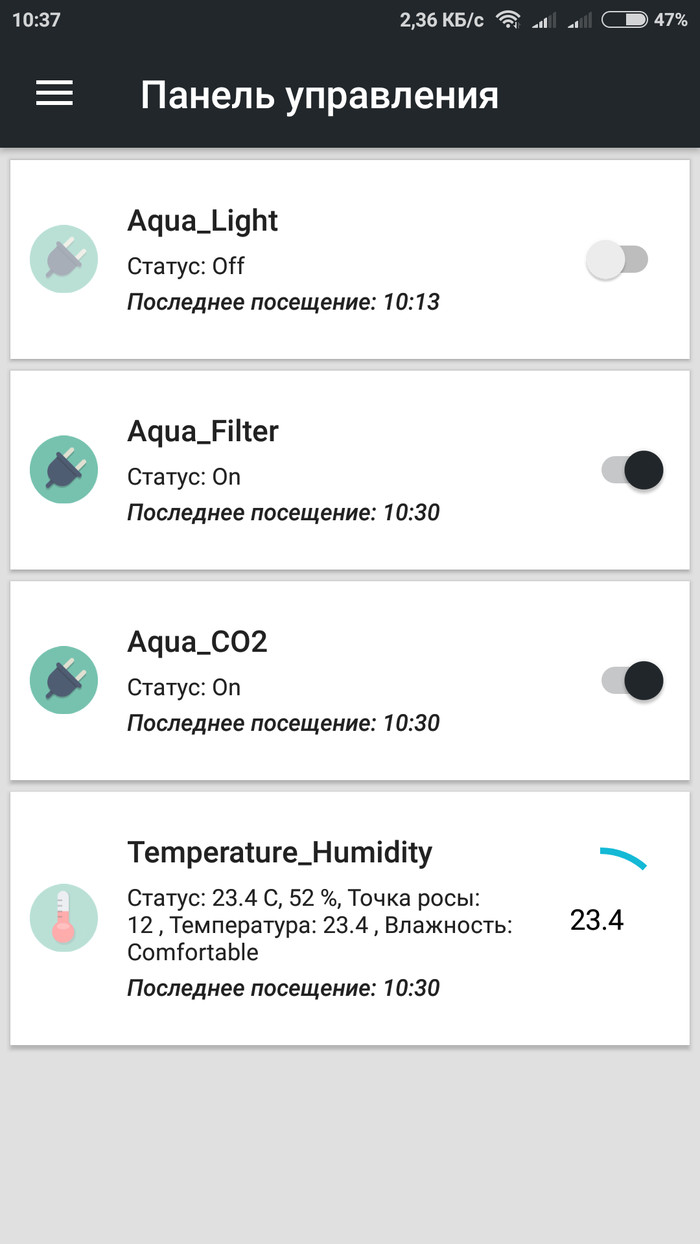Open the hamburger navigation menu
700x1244 pixels.
coord(55,93)
